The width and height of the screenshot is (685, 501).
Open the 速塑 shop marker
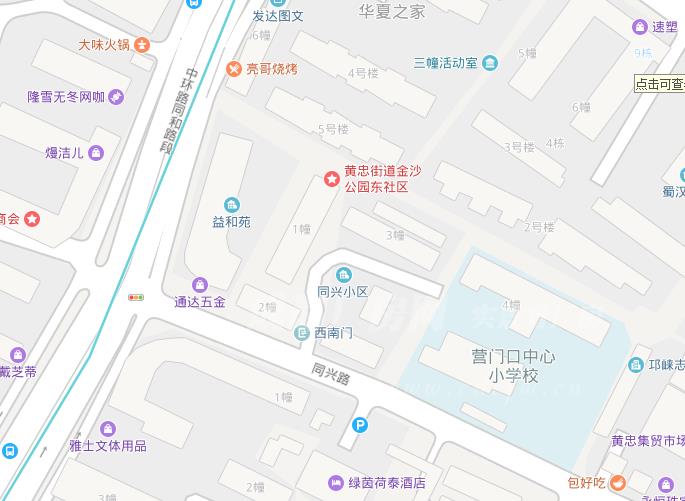coord(639,27)
